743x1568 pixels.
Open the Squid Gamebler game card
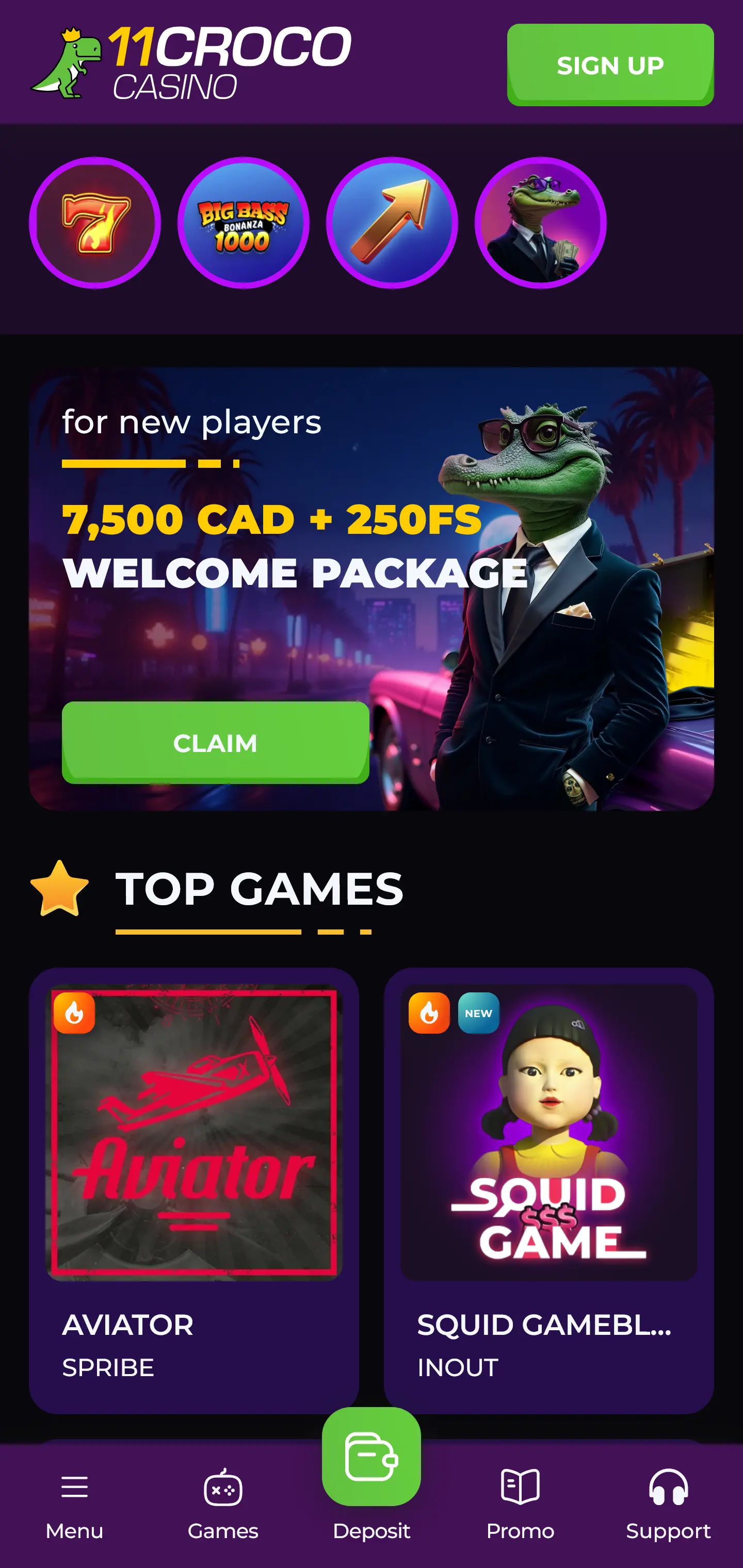click(x=548, y=1132)
